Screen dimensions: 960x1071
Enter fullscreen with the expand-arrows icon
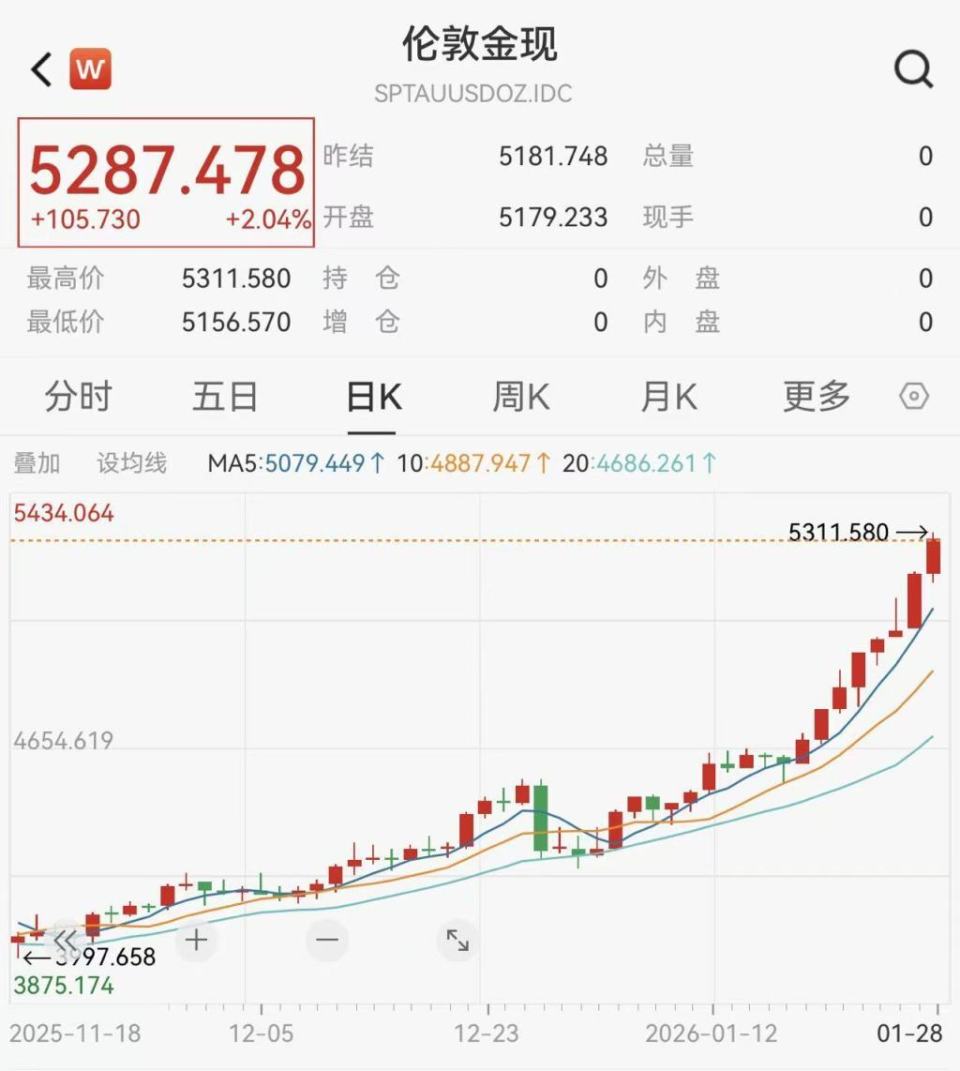[x=457, y=940]
